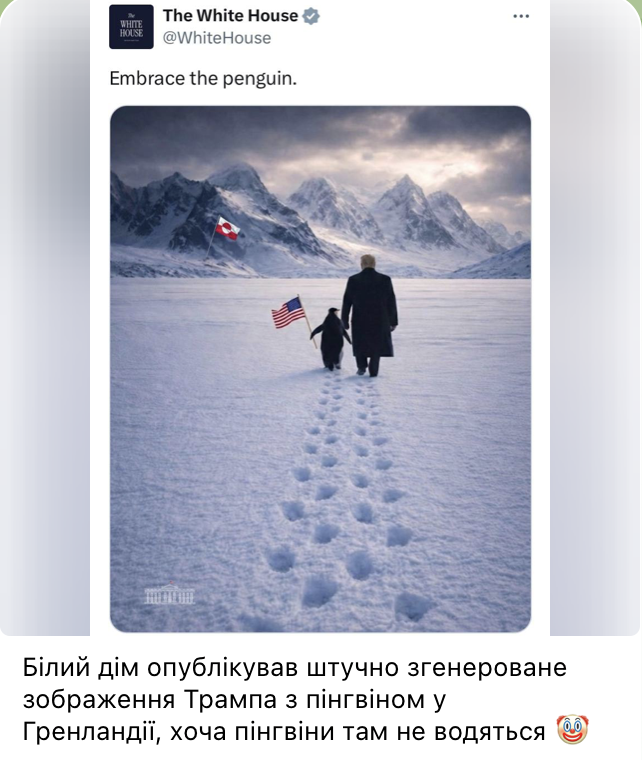Open the White House tweet image in the post

click(x=320, y=368)
